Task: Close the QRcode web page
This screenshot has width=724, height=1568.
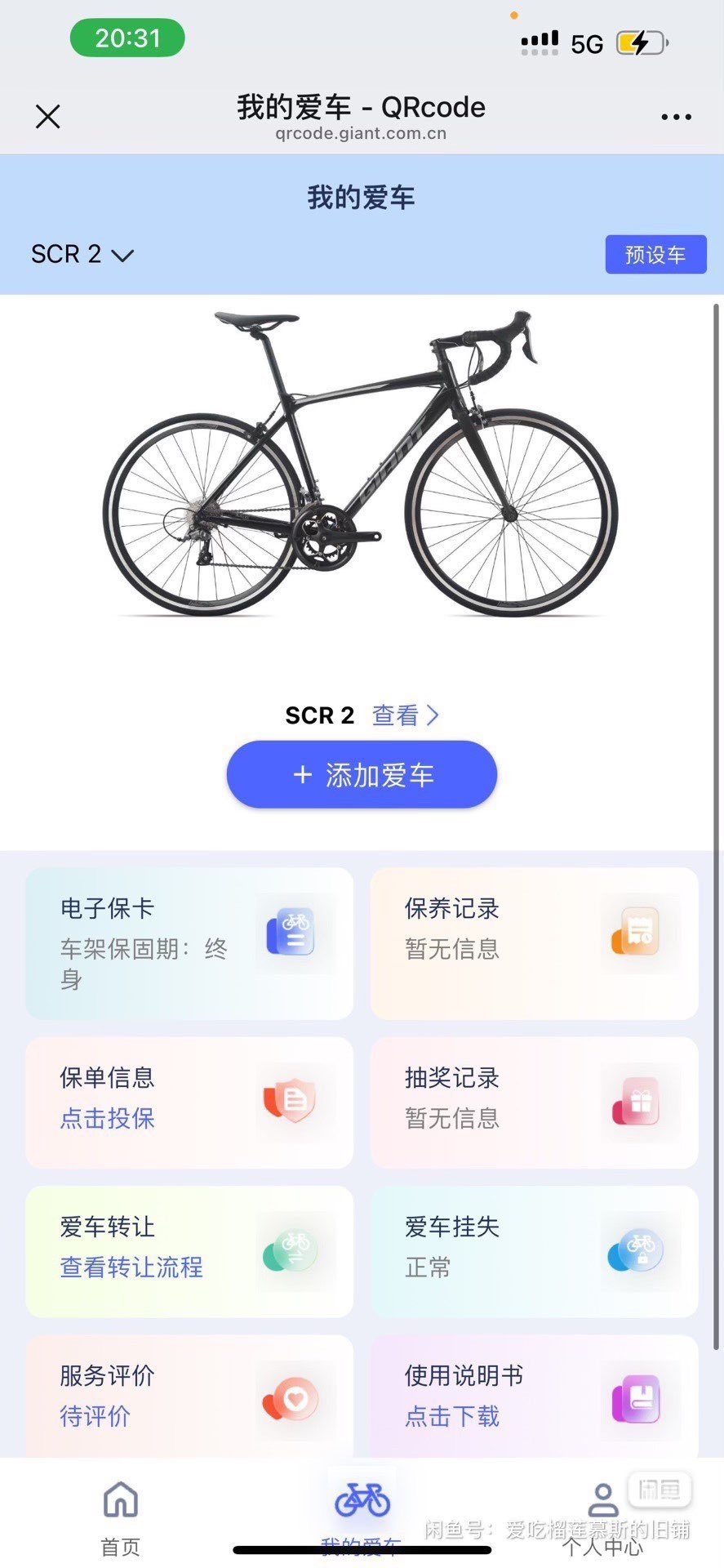Action: (x=48, y=117)
